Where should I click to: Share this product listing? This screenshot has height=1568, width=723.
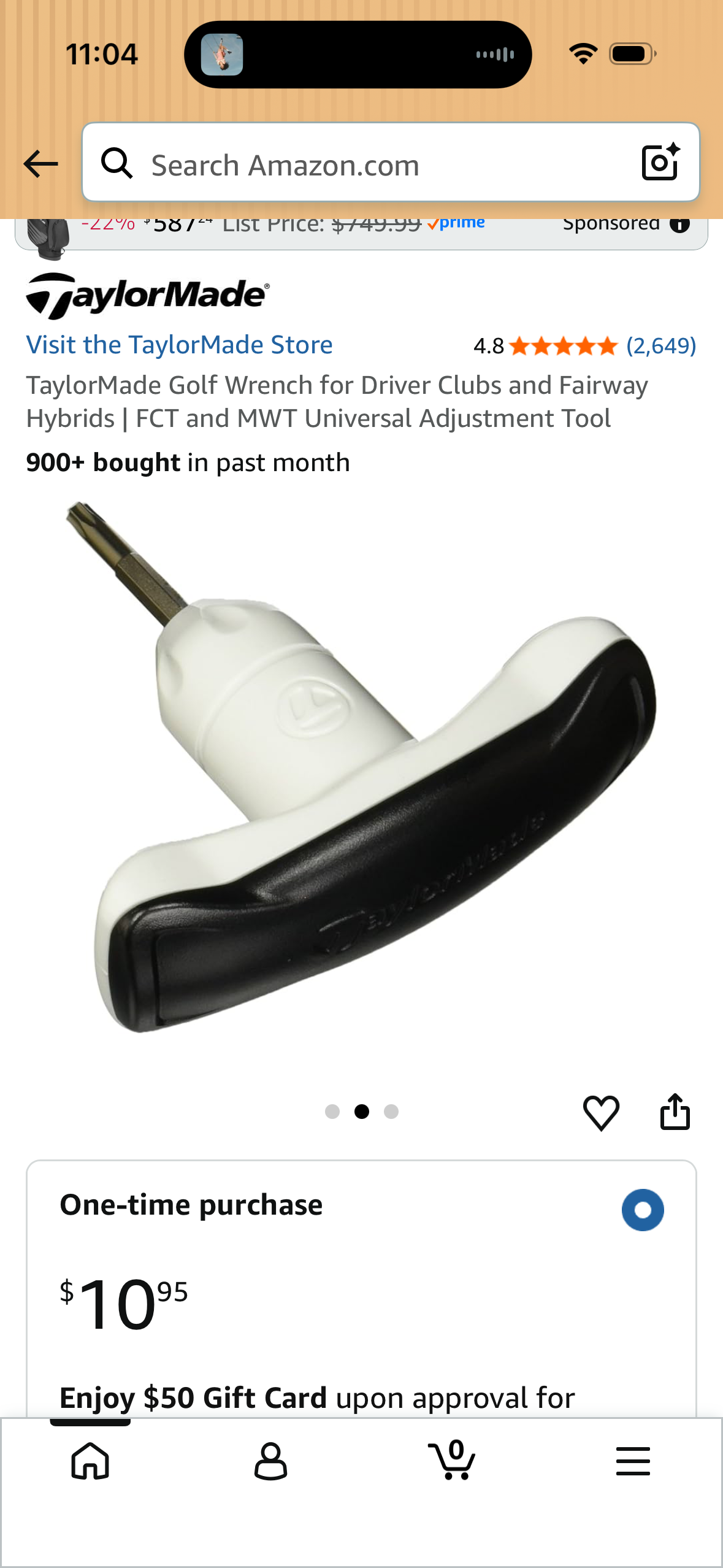point(675,1111)
